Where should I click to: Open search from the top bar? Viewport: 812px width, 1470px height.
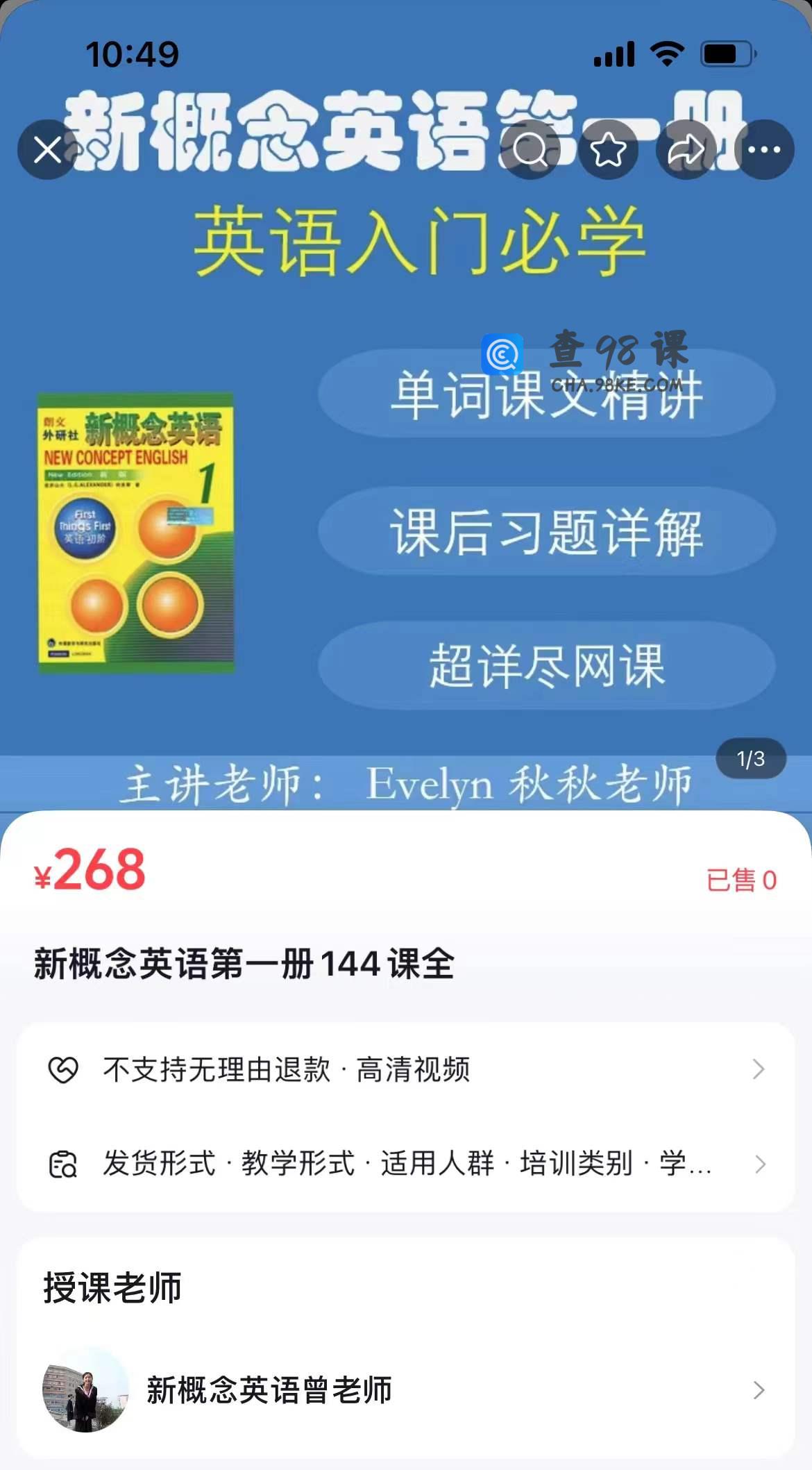pyautogui.click(x=530, y=149)
